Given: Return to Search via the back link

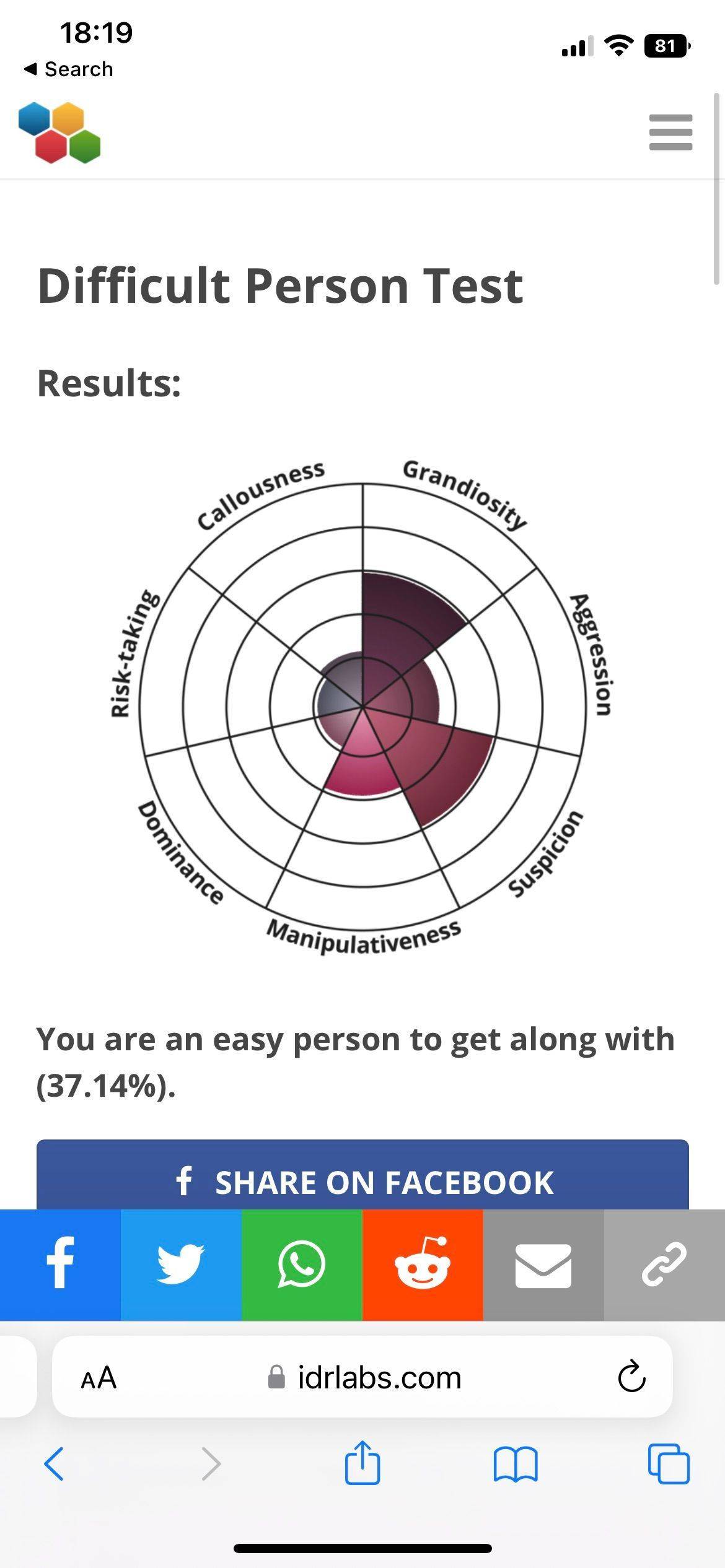Looking at the screenshot, I should (x=68, y=69).
